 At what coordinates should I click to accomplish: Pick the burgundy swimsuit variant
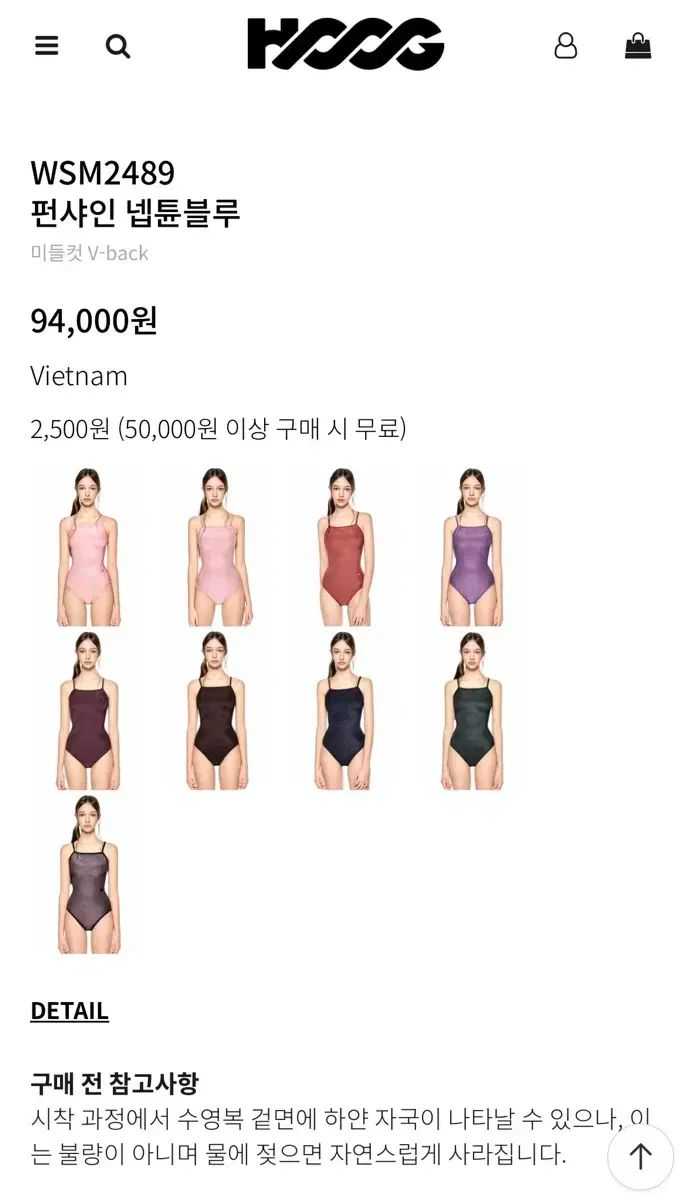click(89, 712)
